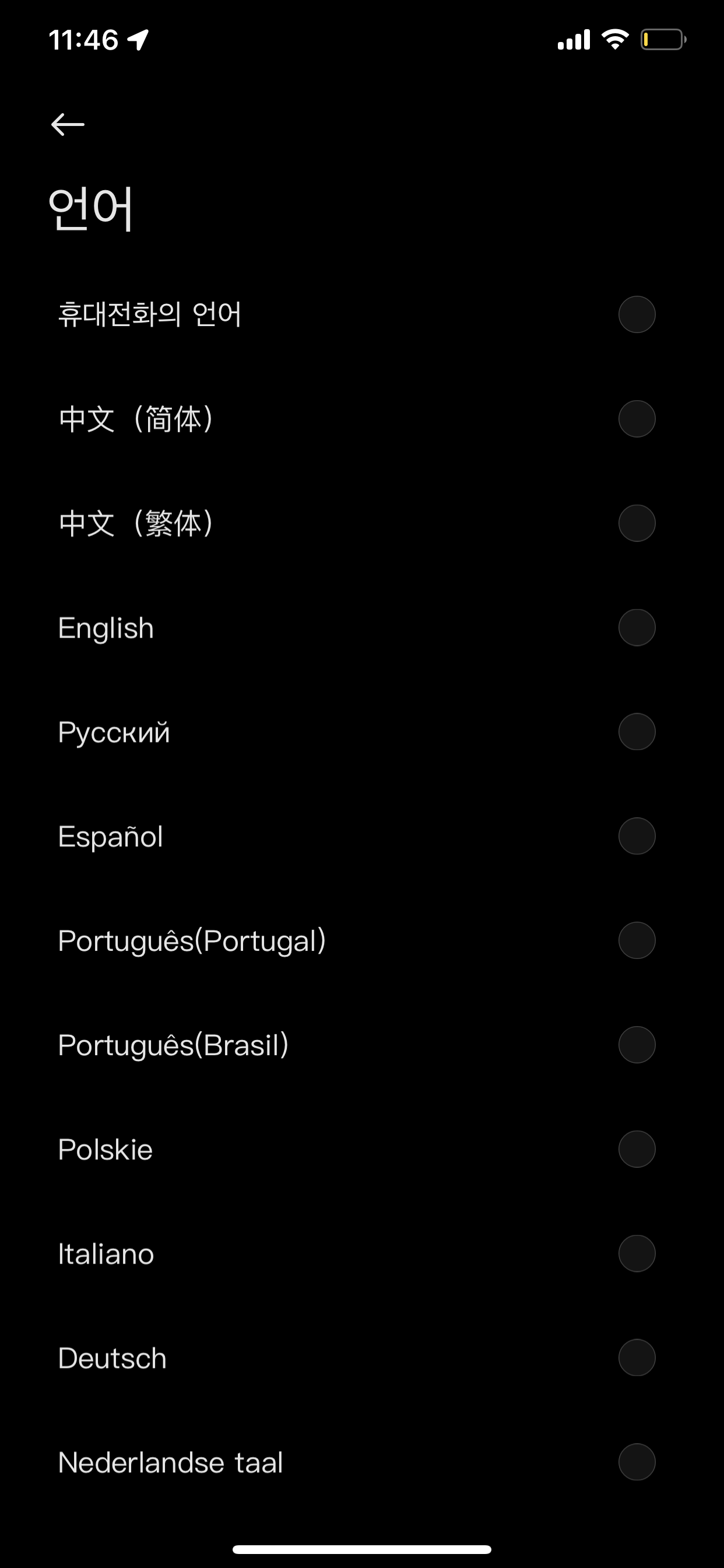Image resolution: width=724 pixels, height=1568 pixels.
Task: Go back using the arrow icon
Action: pyautogui.click(x=68, y=125)
